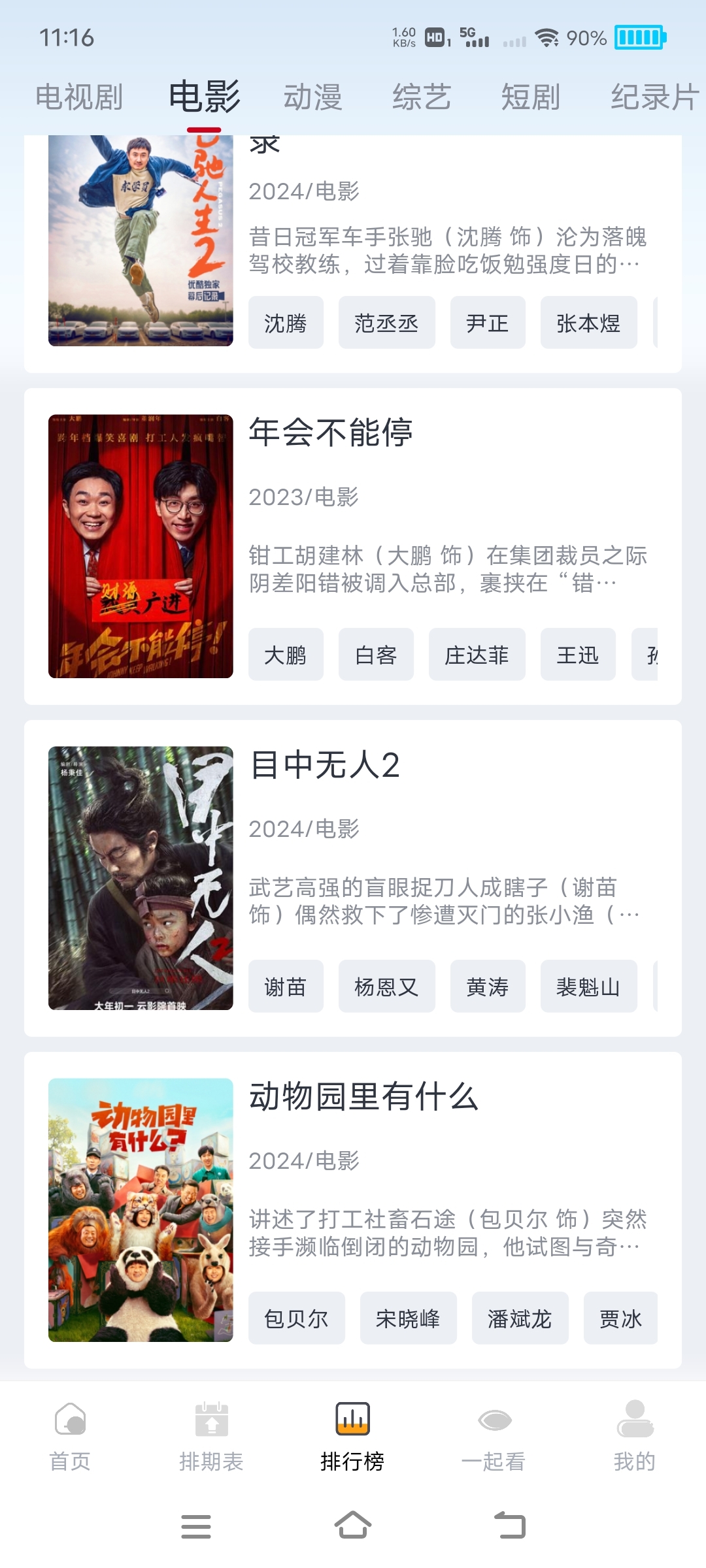The image size is (706, 1568).
Task: Switch to 一起看 tab
Action: (494, 1435)
